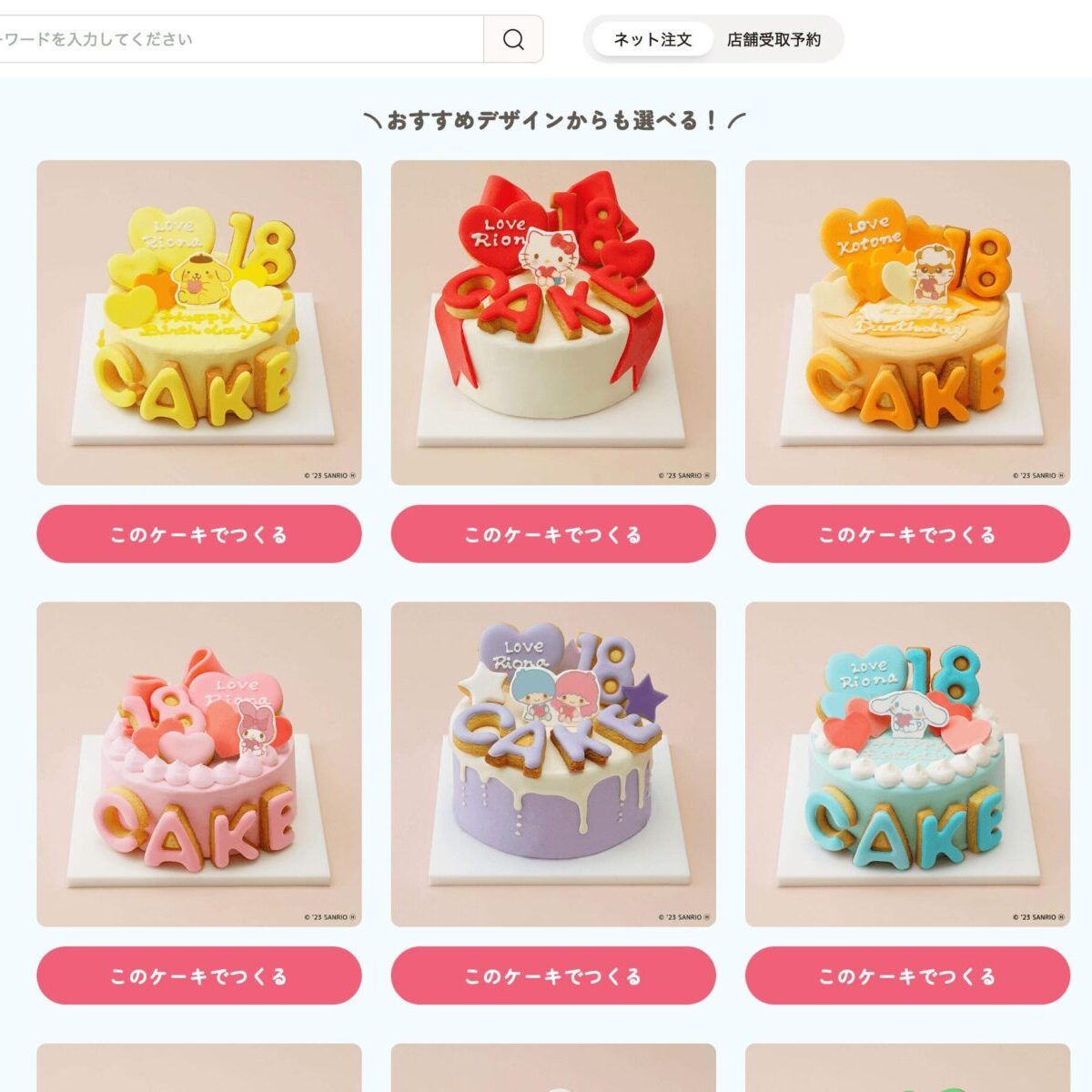The width and height of the screenshot is (1092, 1092).
Task: Open the yellow Pompompurin cake design
Action: [199, 323]
